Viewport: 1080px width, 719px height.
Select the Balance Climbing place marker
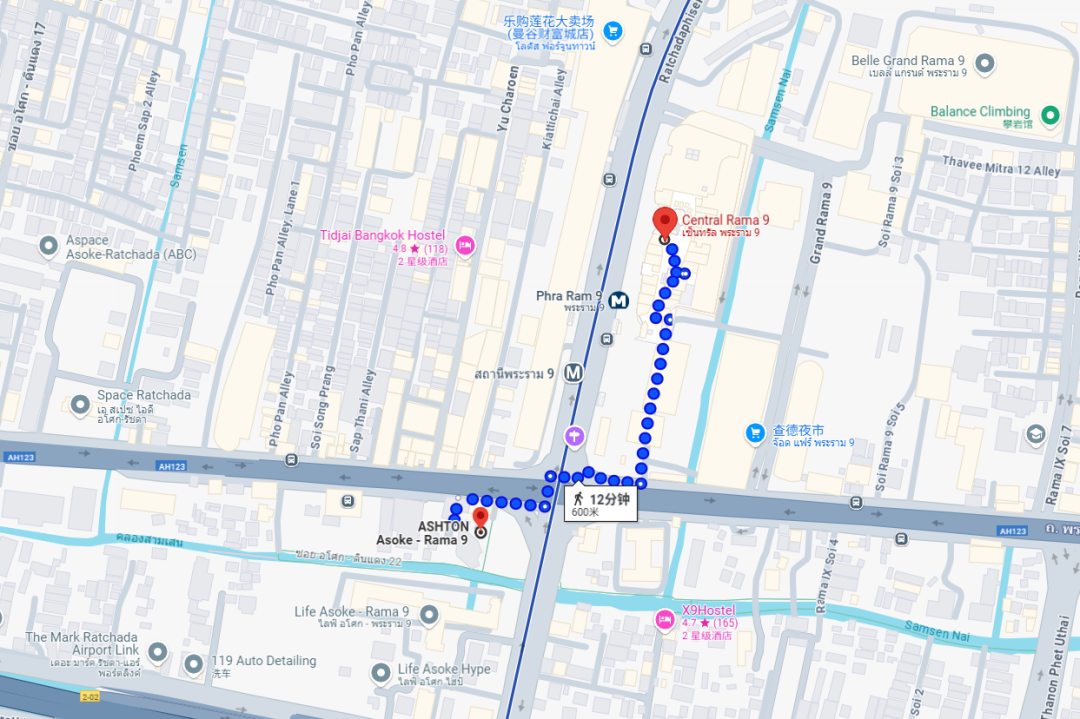(1050, 115)
